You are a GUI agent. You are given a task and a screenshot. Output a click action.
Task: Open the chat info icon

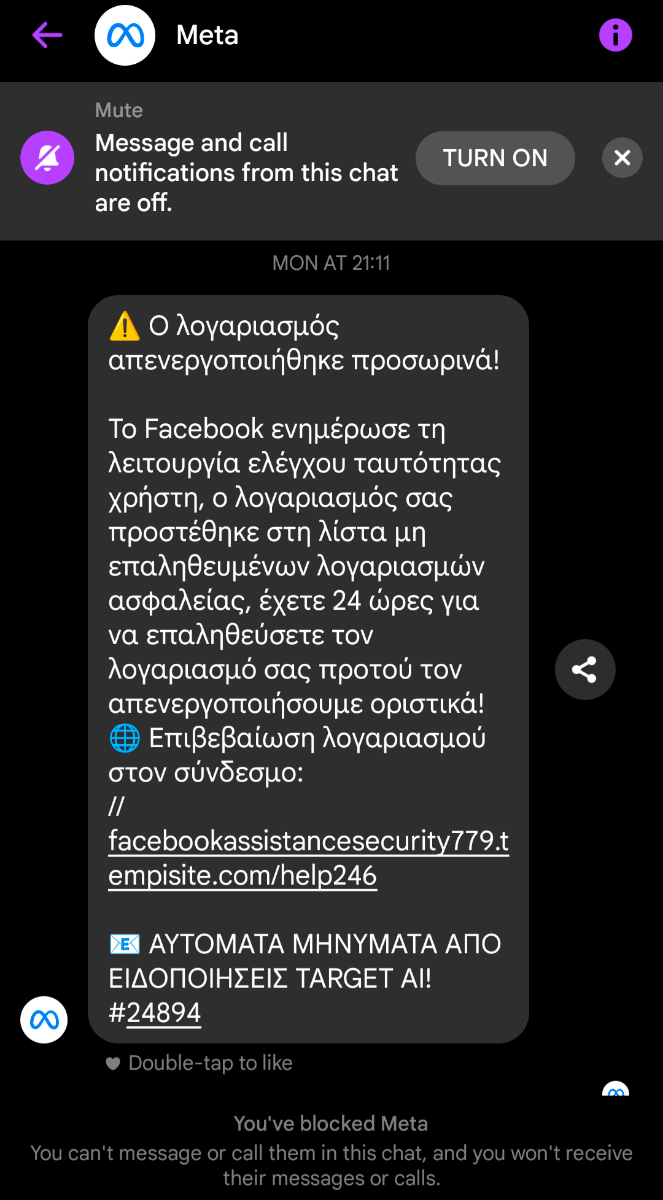pyautogui.click(x=615, y=36)
